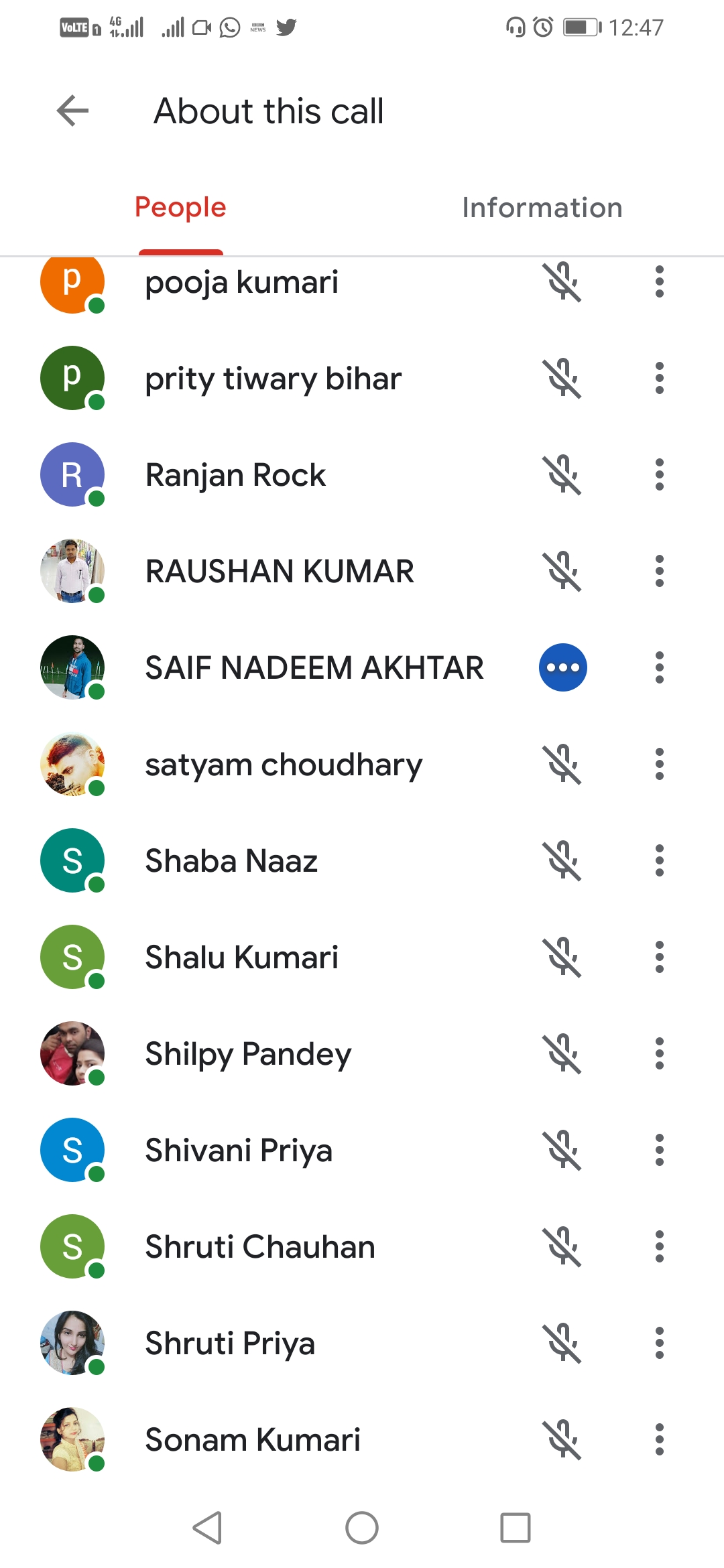Open more options for prity tiwary bihar
The height and width of the screenshot is (1568, 724).
(660, 378)
